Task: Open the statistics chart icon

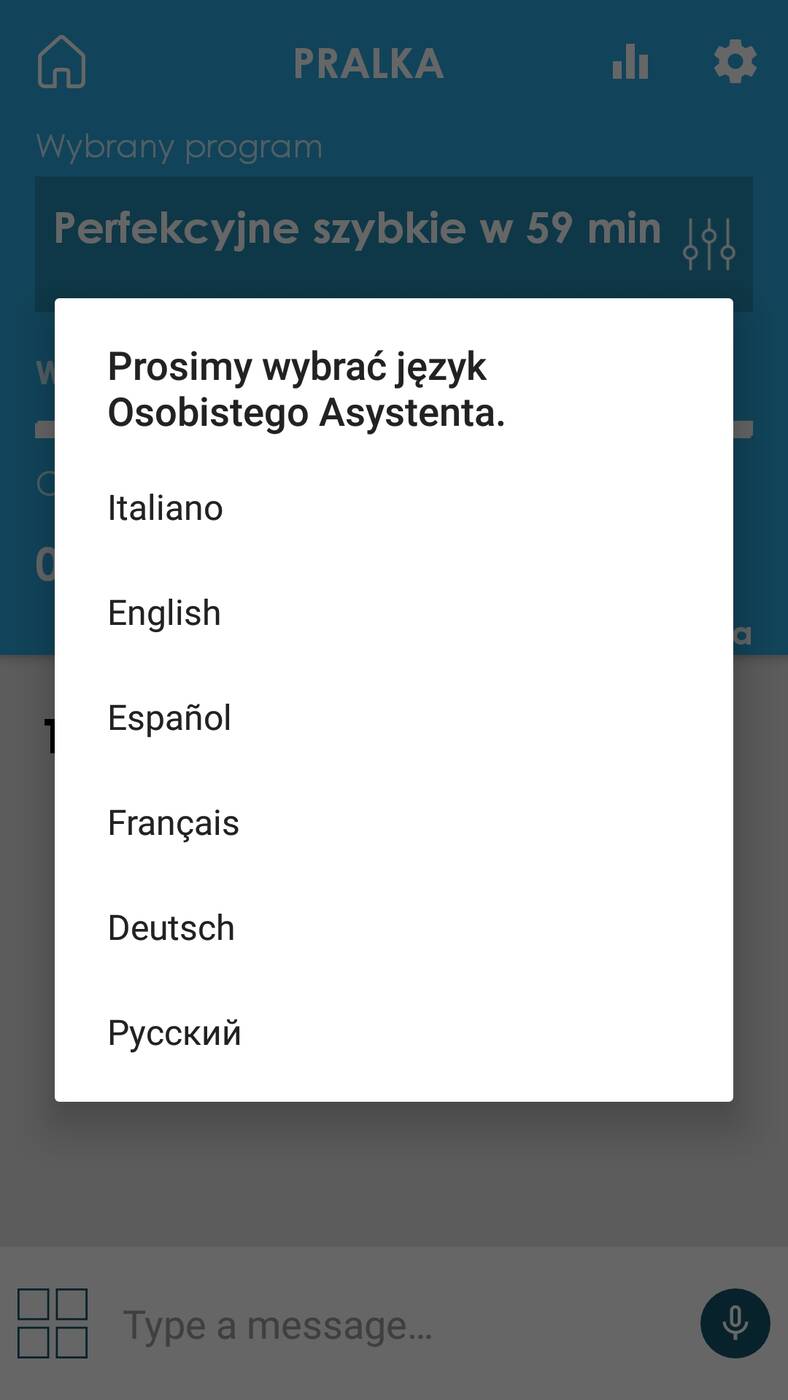Action: (x=630, y=62)
